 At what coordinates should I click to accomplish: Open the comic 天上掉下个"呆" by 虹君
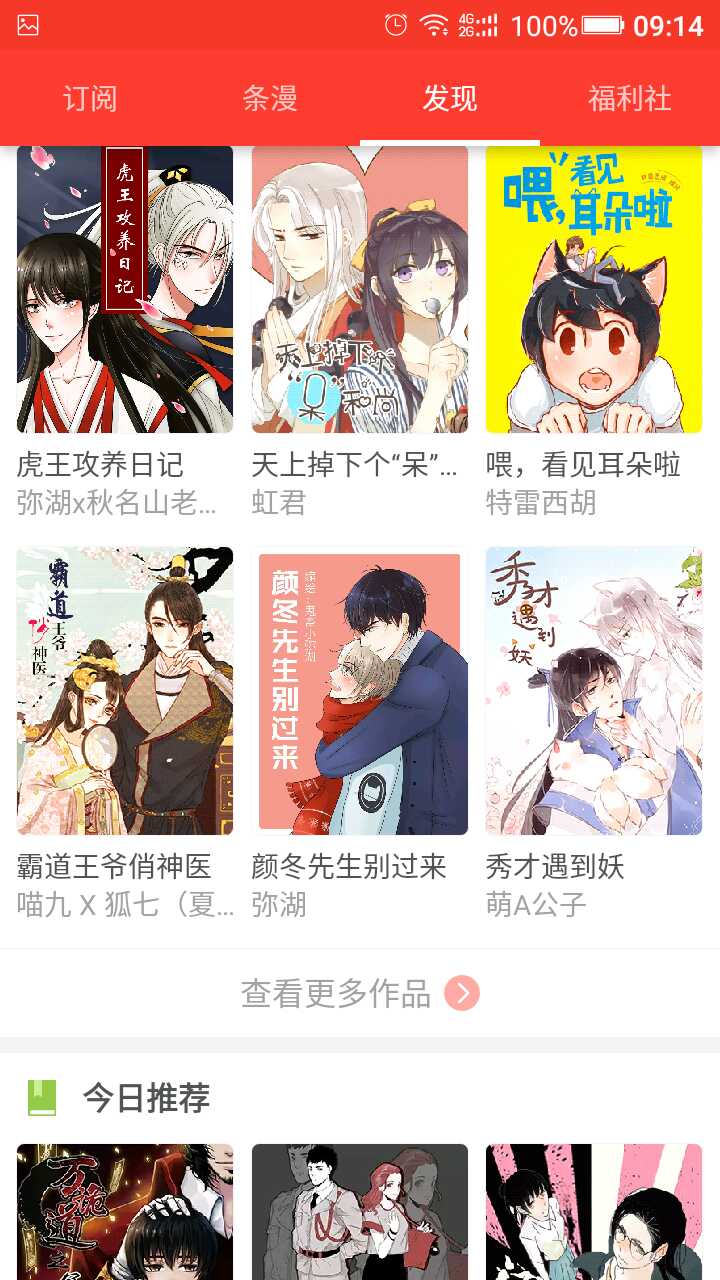coord(360,290)
